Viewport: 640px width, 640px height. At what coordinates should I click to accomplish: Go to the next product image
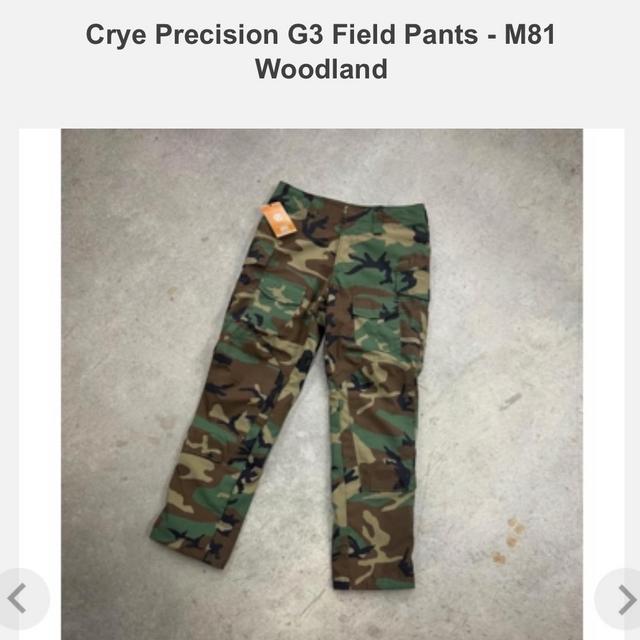(x=622, y=598)
